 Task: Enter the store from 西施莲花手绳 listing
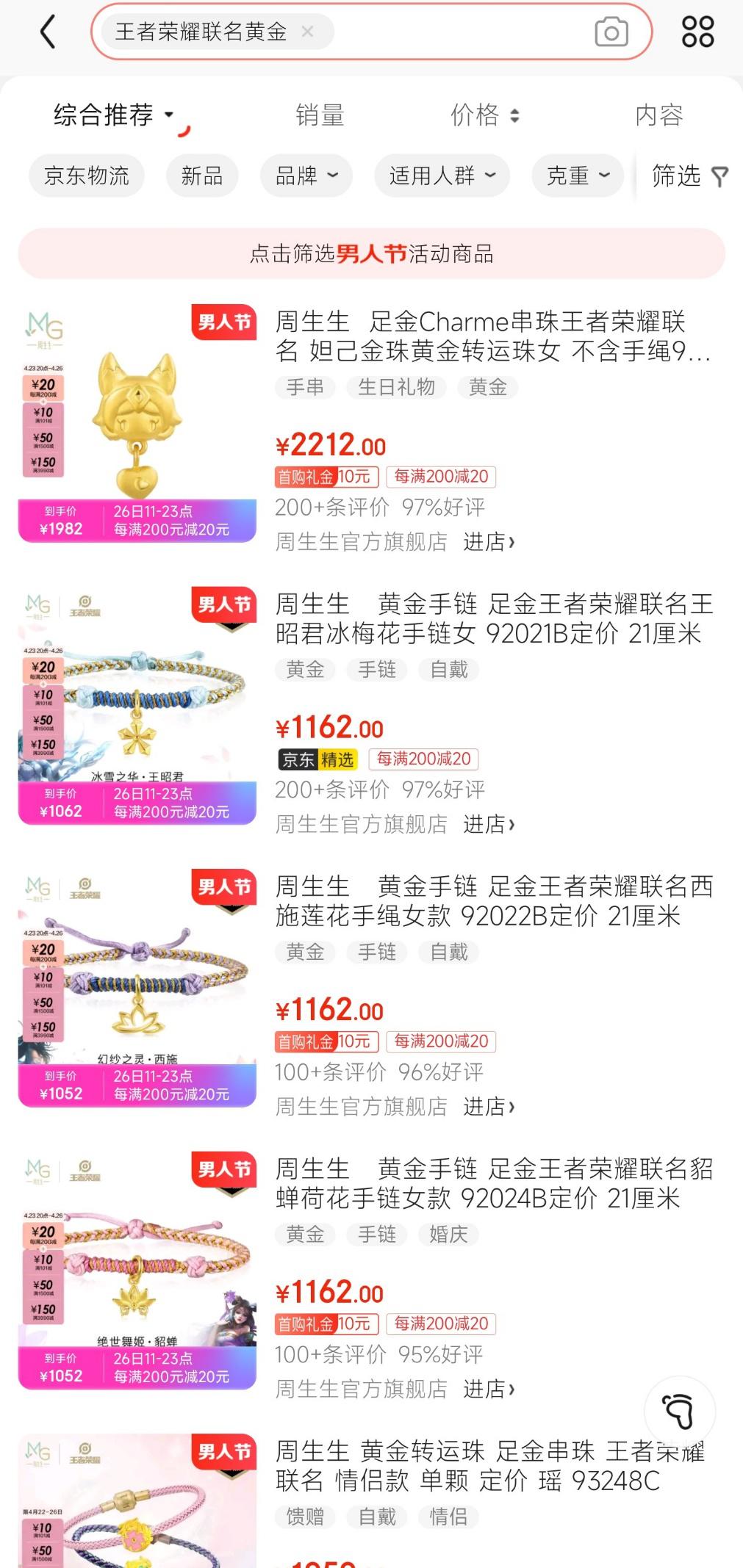pos(489,1107)
